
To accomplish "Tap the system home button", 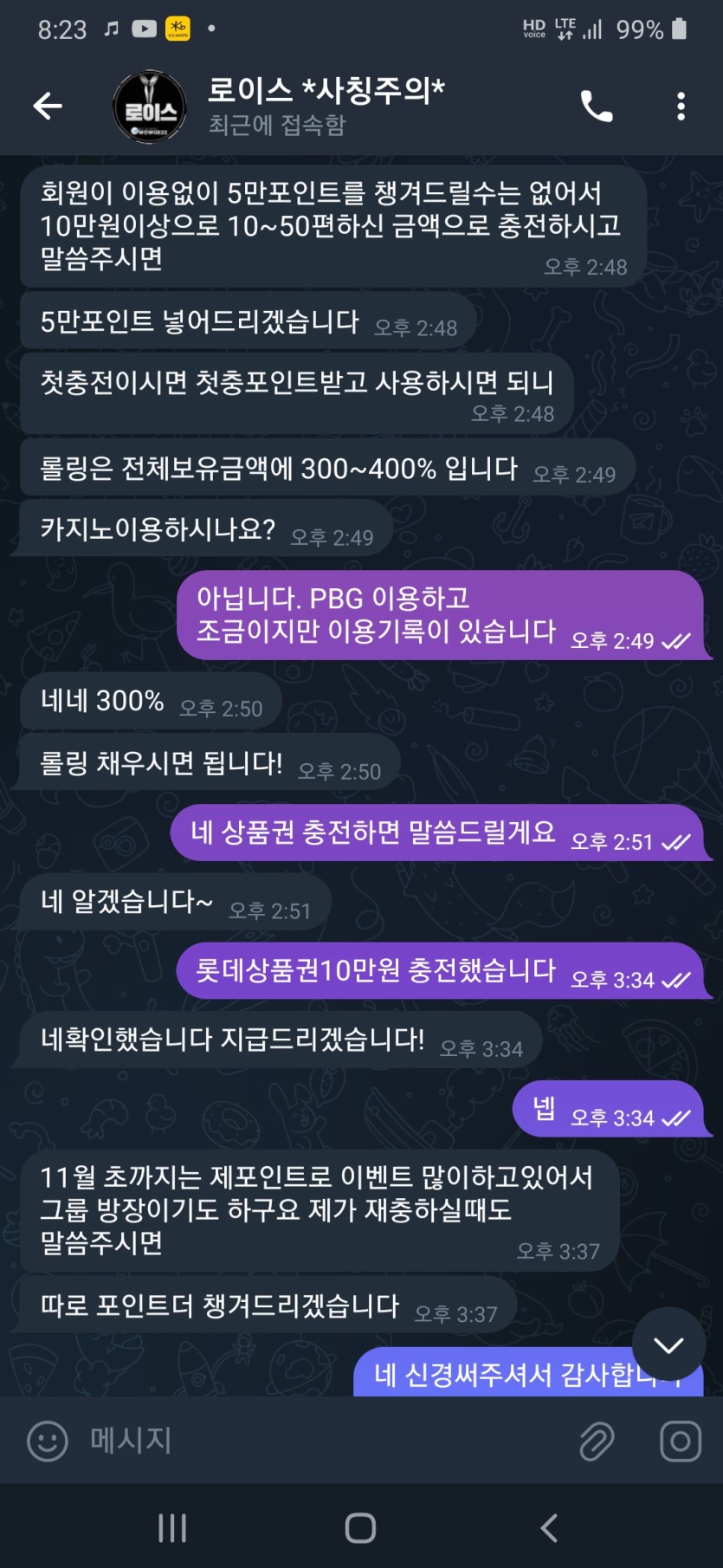I will click(x=360, y=1528).
